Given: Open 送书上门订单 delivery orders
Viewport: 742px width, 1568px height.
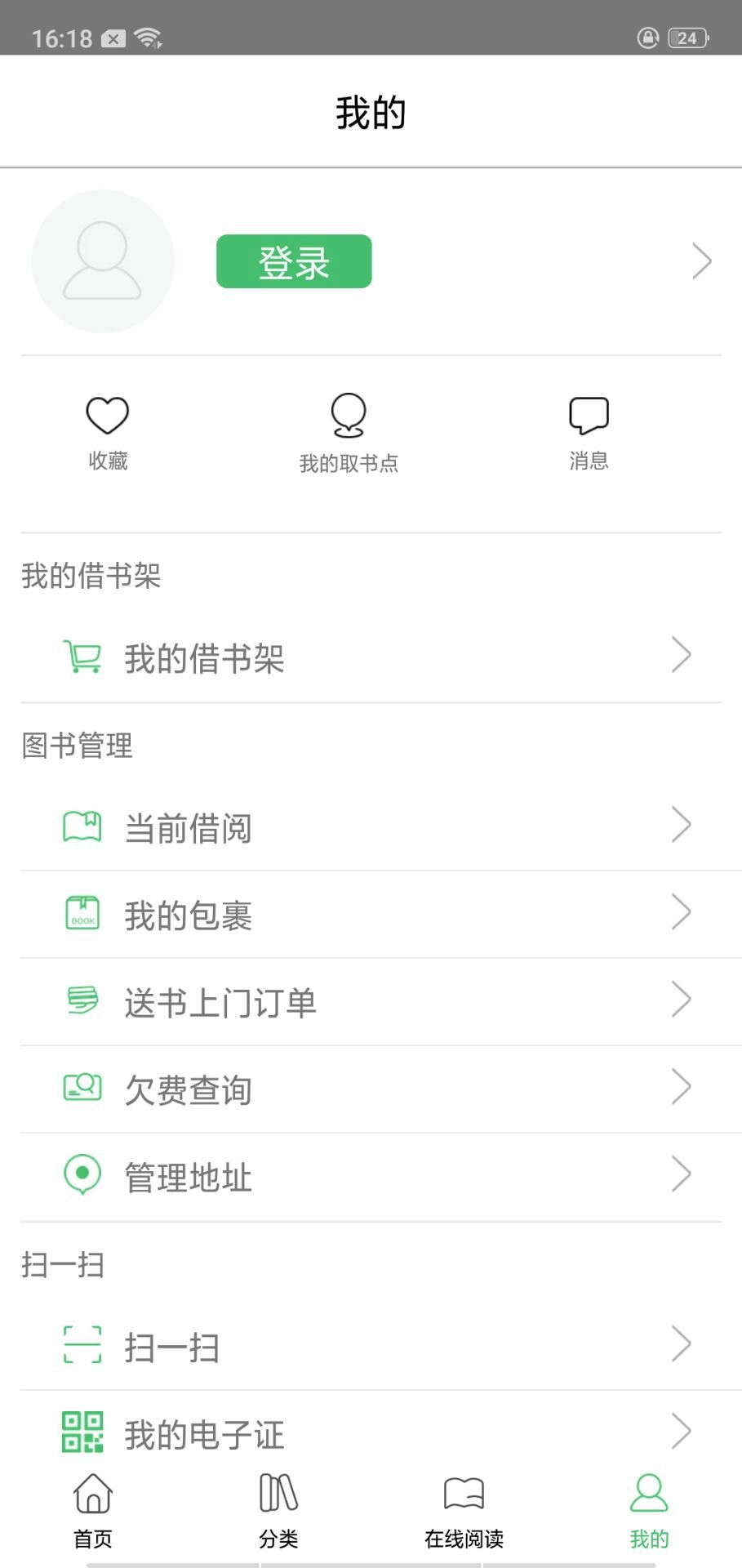Looking at the screenshot, I should pos(371,1002).
